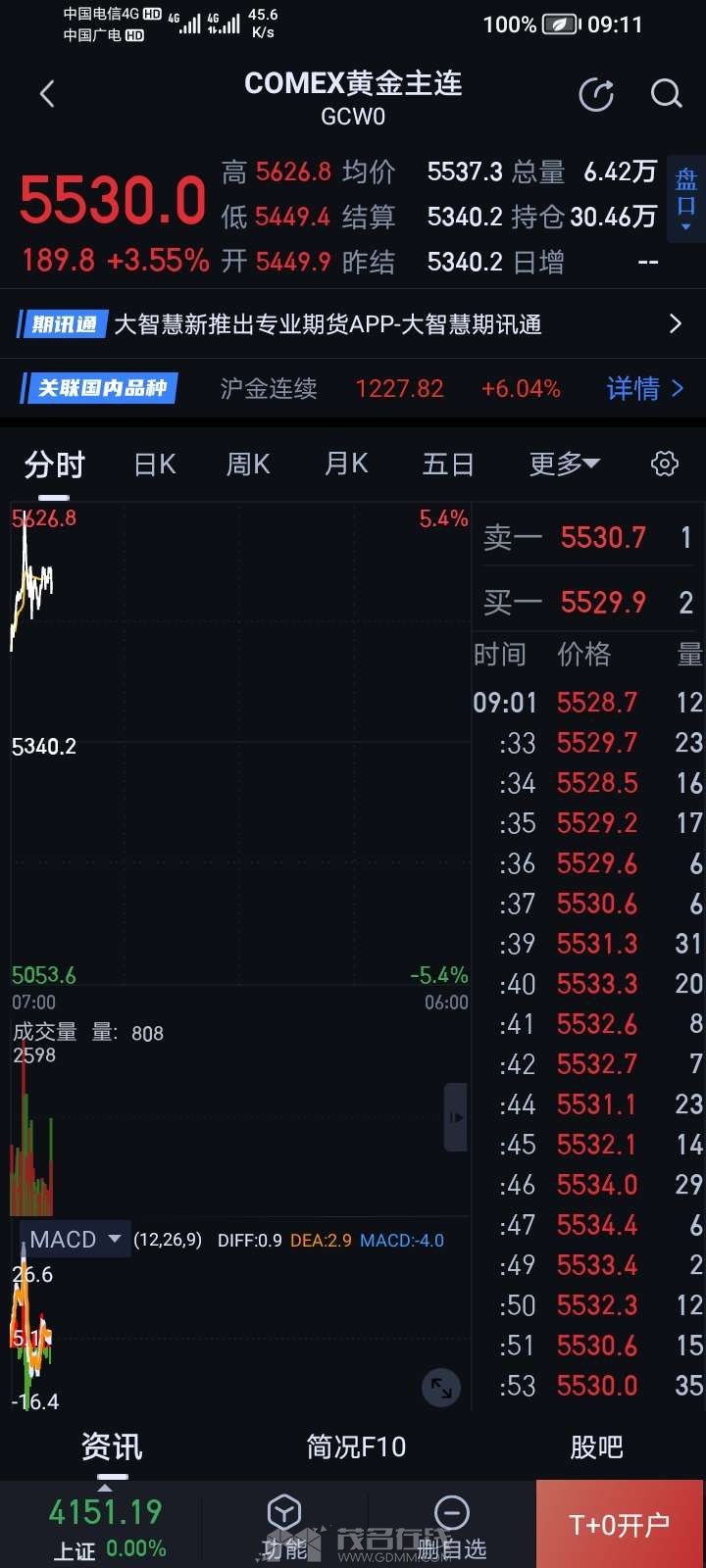Tap the T+0开户 button

tap(620, 1525)
